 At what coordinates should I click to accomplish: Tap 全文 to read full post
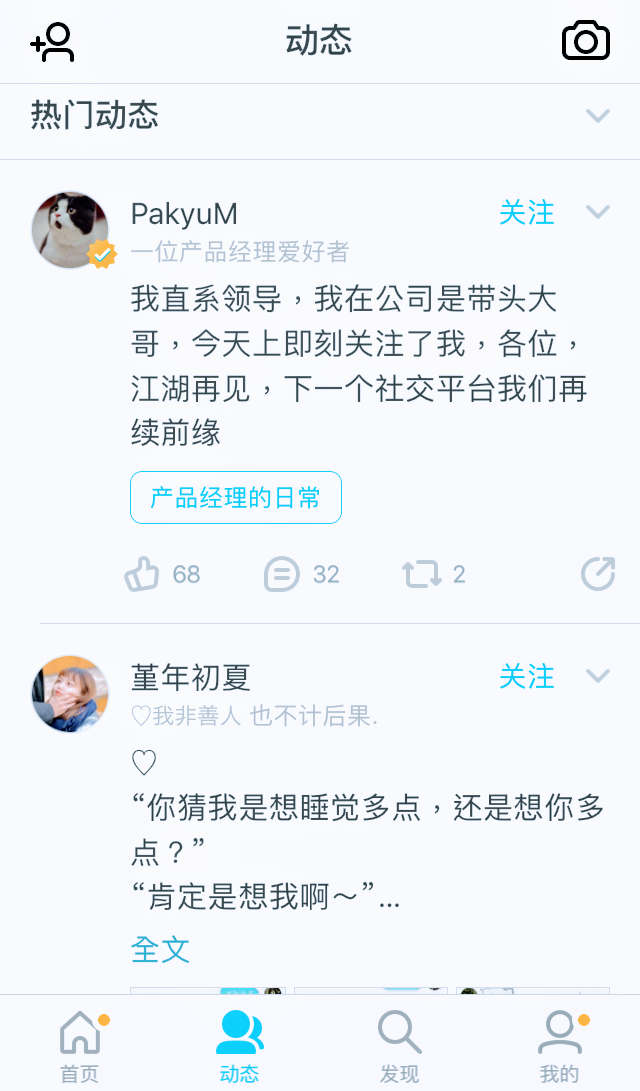tap(160, 949)
